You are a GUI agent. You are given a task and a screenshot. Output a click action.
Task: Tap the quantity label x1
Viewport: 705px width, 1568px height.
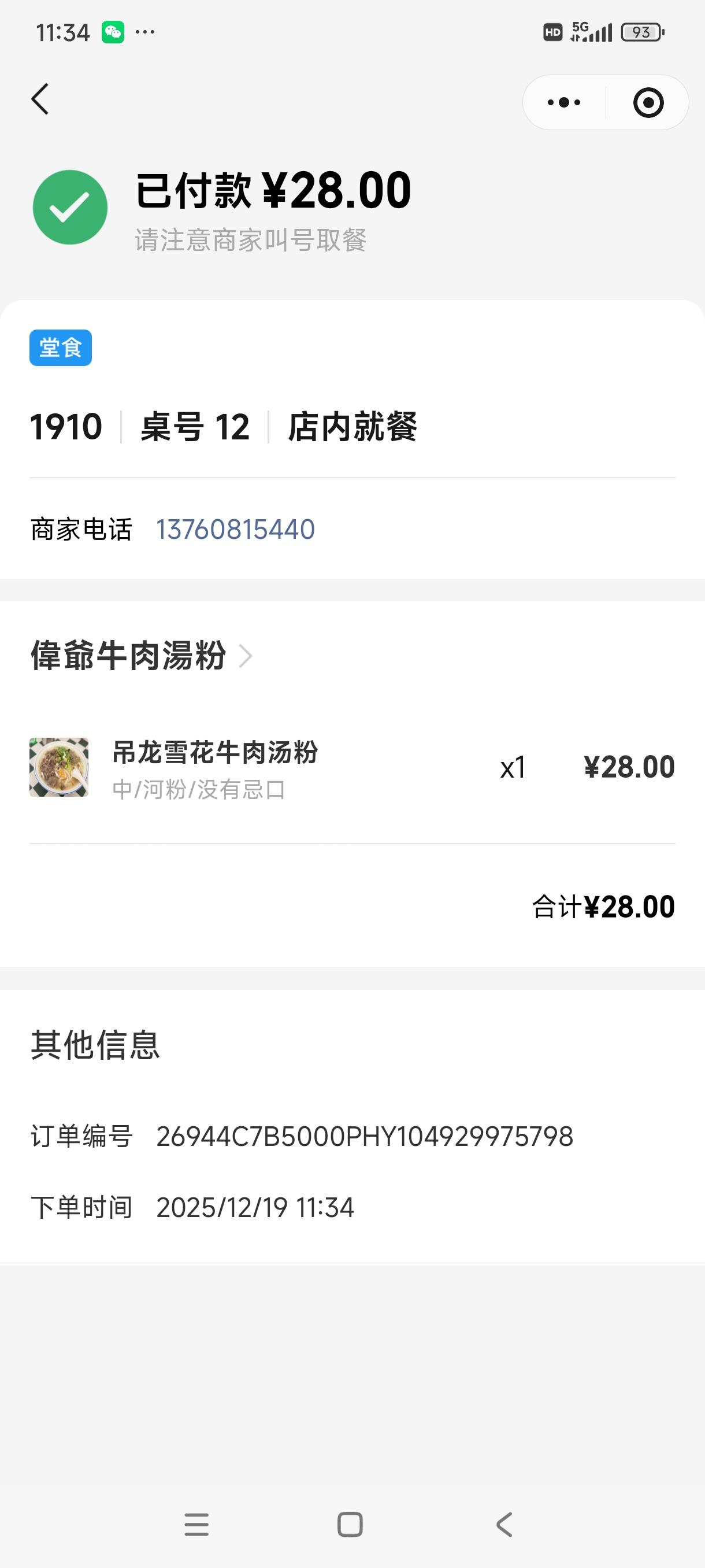tap(511, 769)
